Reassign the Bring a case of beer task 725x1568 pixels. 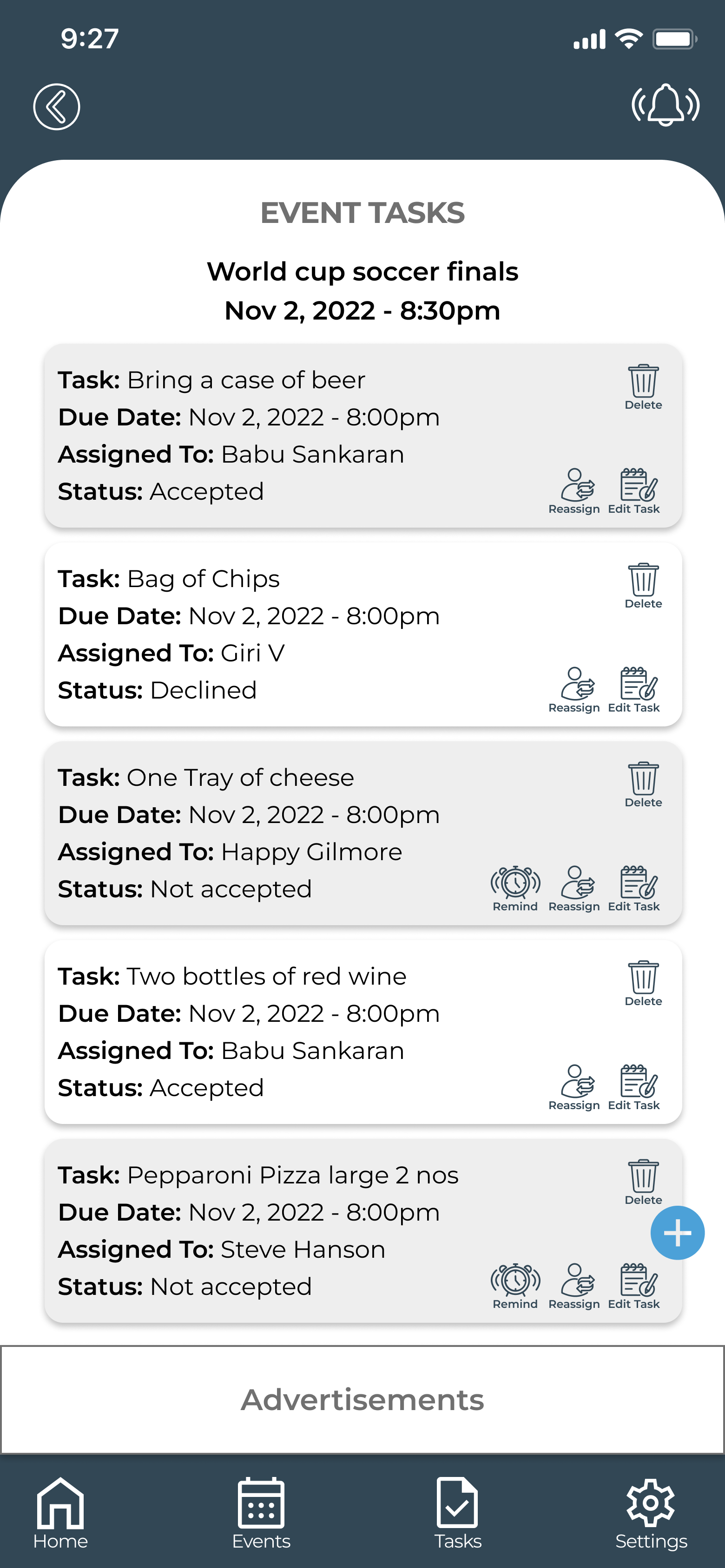pos(574,491)
